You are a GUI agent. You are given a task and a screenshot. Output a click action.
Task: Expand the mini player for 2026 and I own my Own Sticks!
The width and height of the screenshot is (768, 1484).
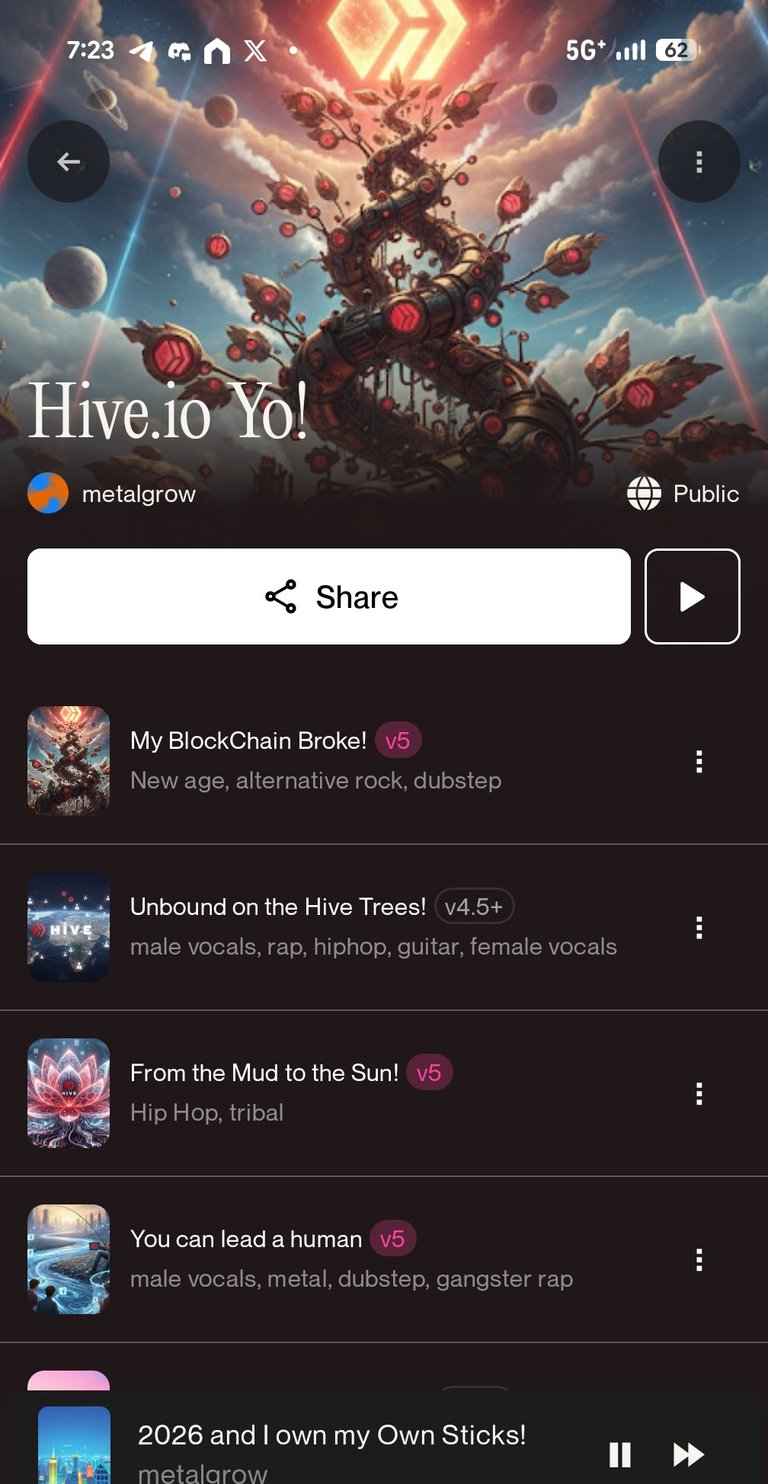331,1436
